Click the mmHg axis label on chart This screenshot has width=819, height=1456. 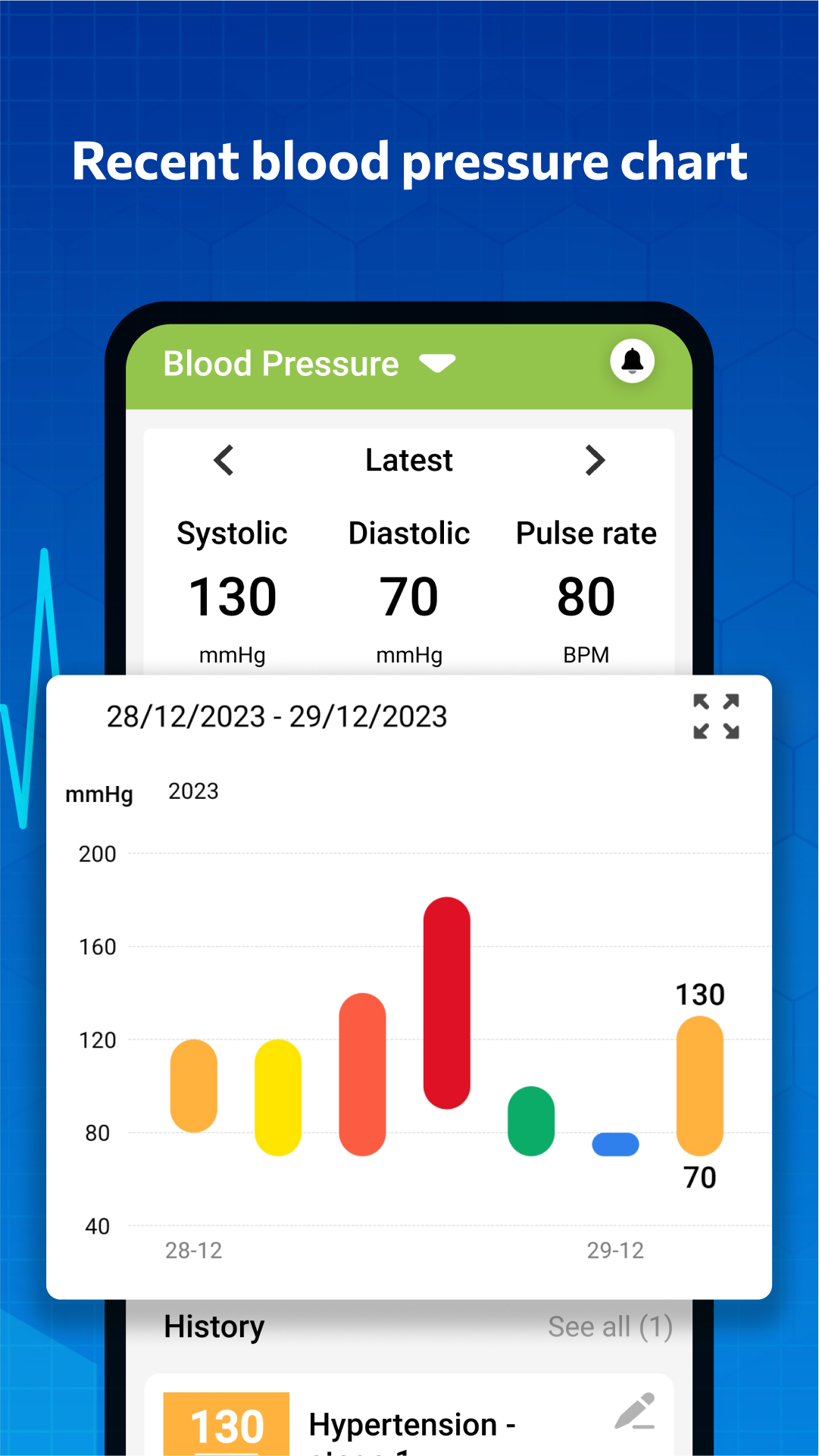pyautogui.click(x=99, y=794)
